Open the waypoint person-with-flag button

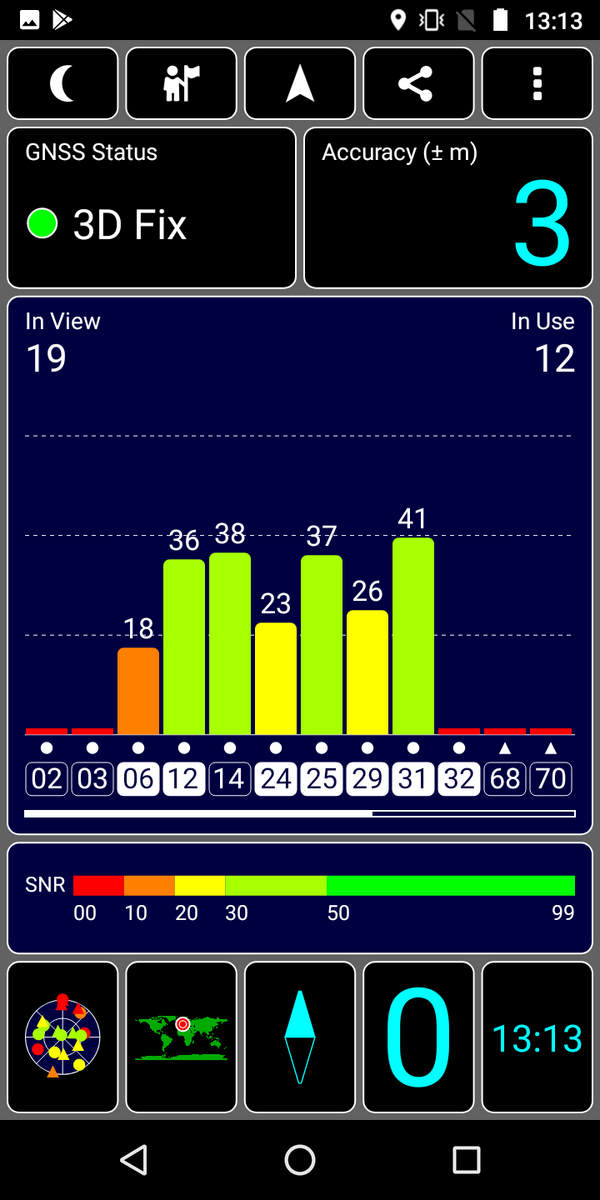click(181, 84)
